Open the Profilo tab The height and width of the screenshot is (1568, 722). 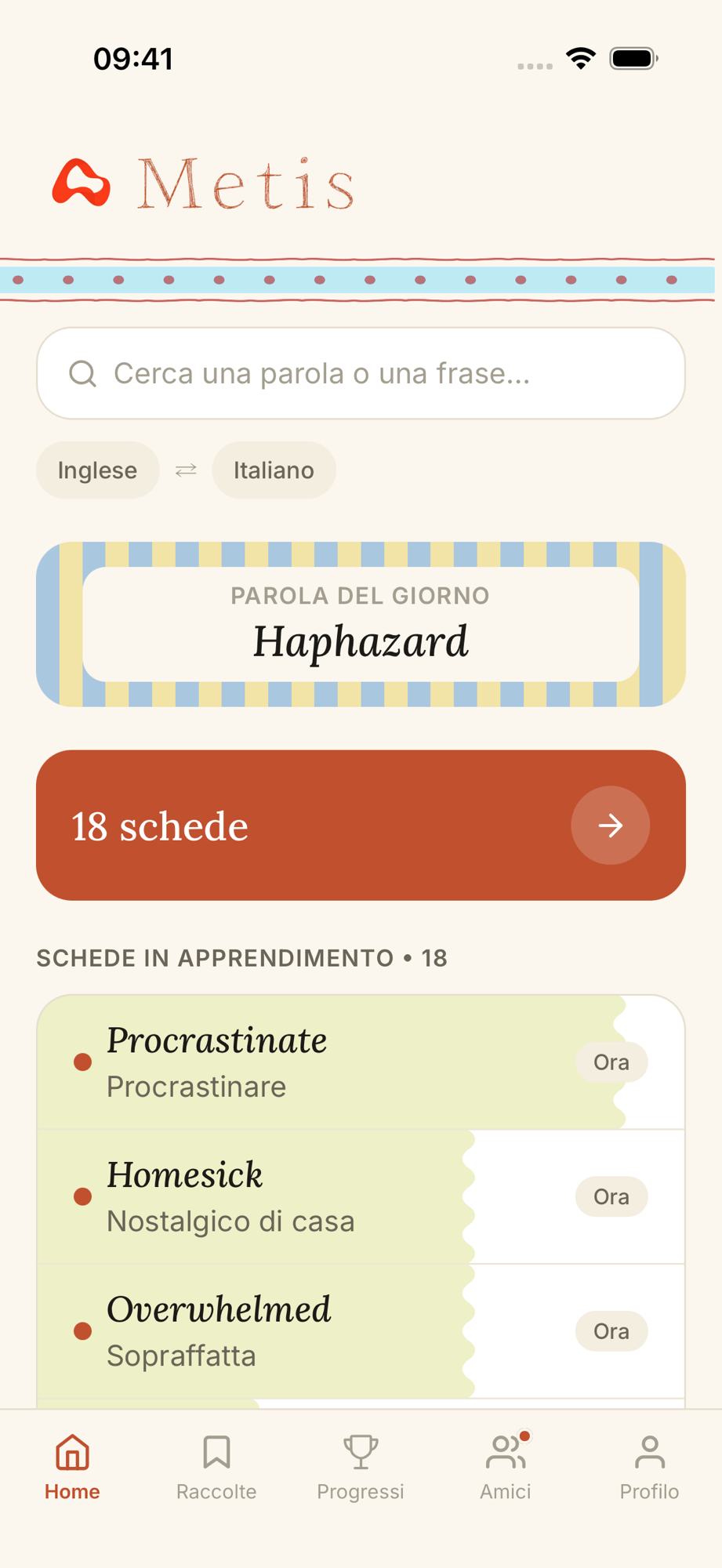[x=650, y=1467]
